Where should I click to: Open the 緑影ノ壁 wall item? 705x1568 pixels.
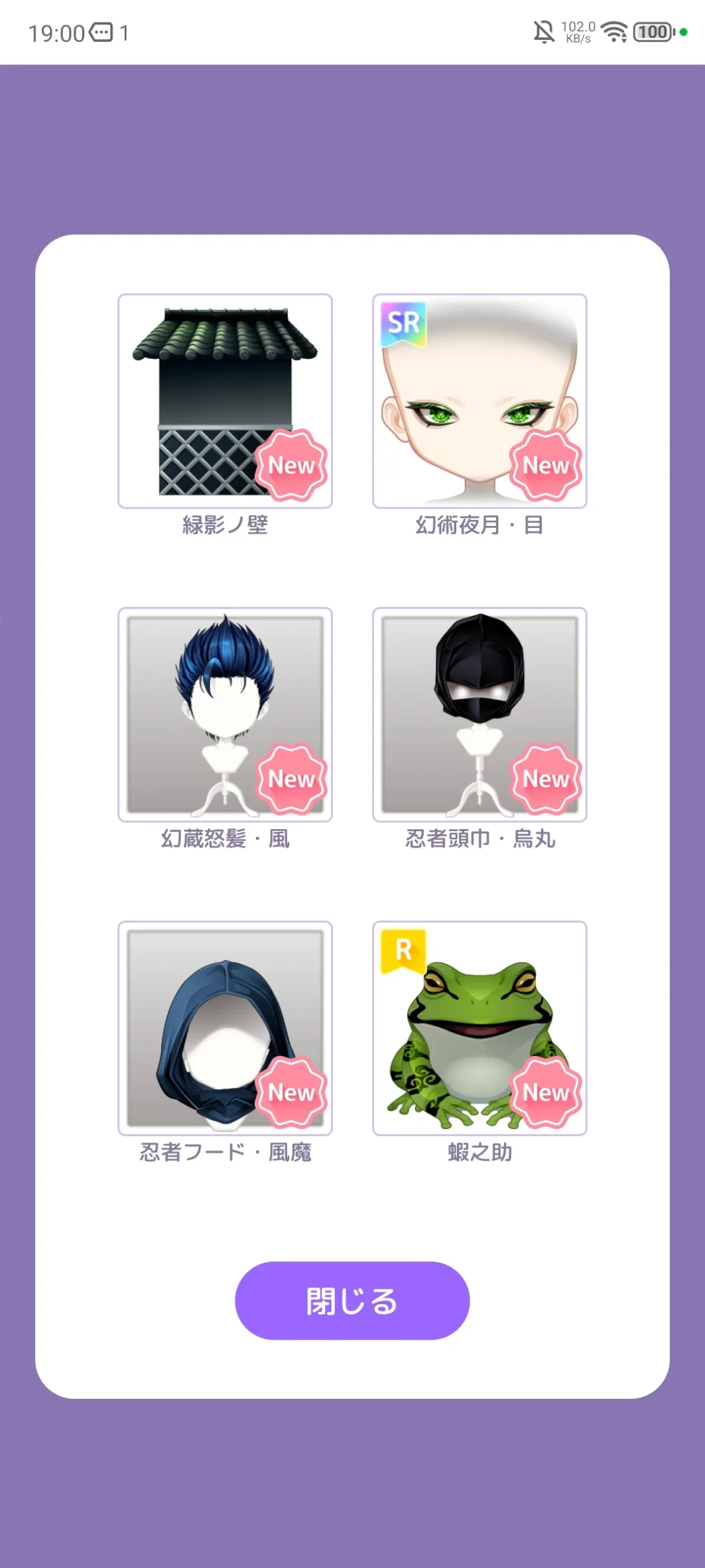pyautogui.click(x=225, y=401)
